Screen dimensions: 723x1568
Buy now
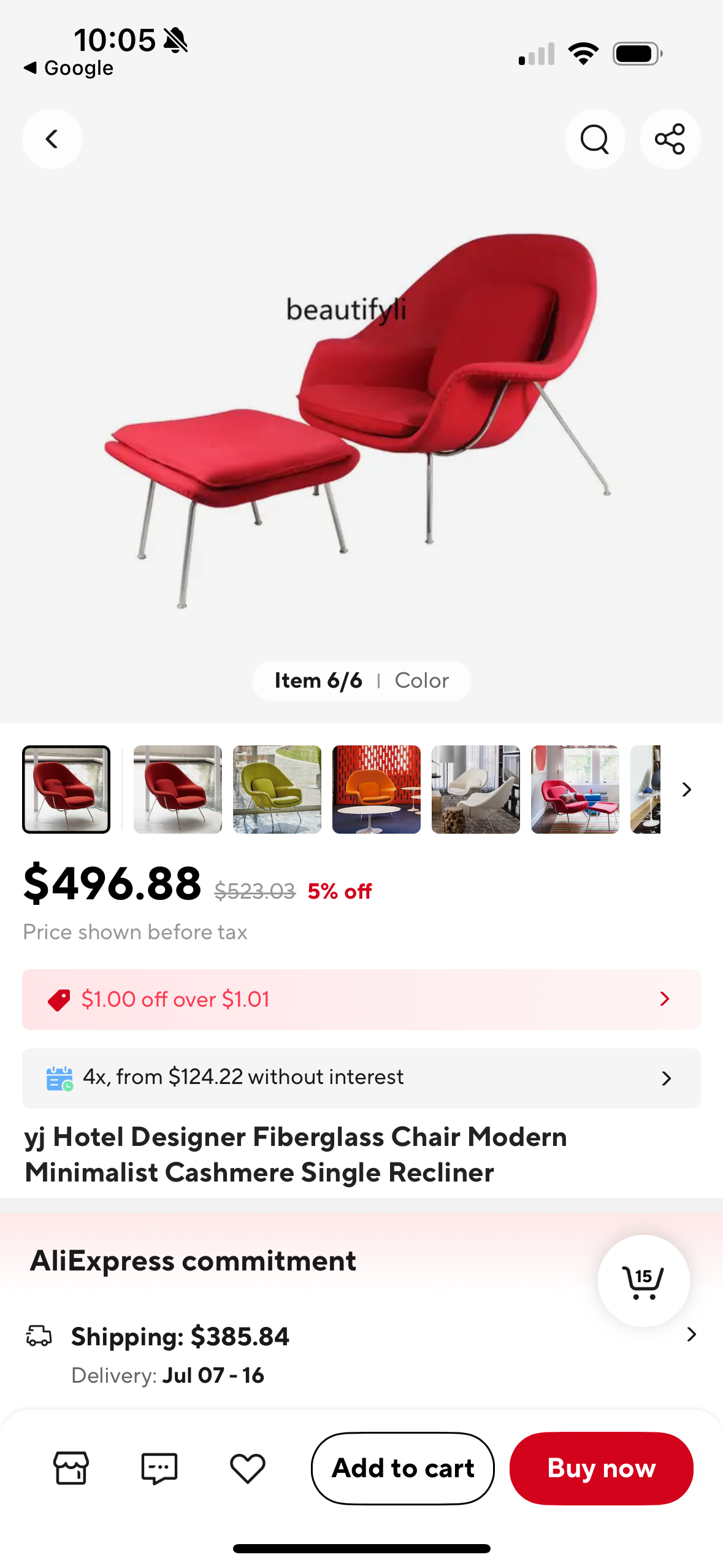(601, 1468)
